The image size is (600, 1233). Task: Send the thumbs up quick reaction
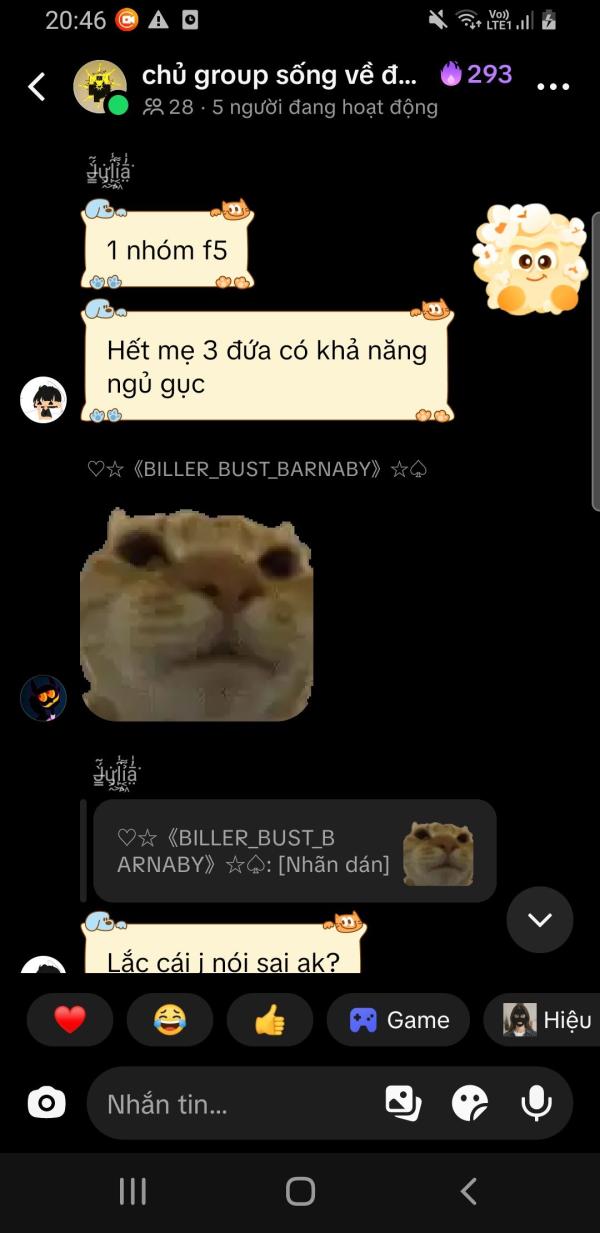tap(270, 1020)
